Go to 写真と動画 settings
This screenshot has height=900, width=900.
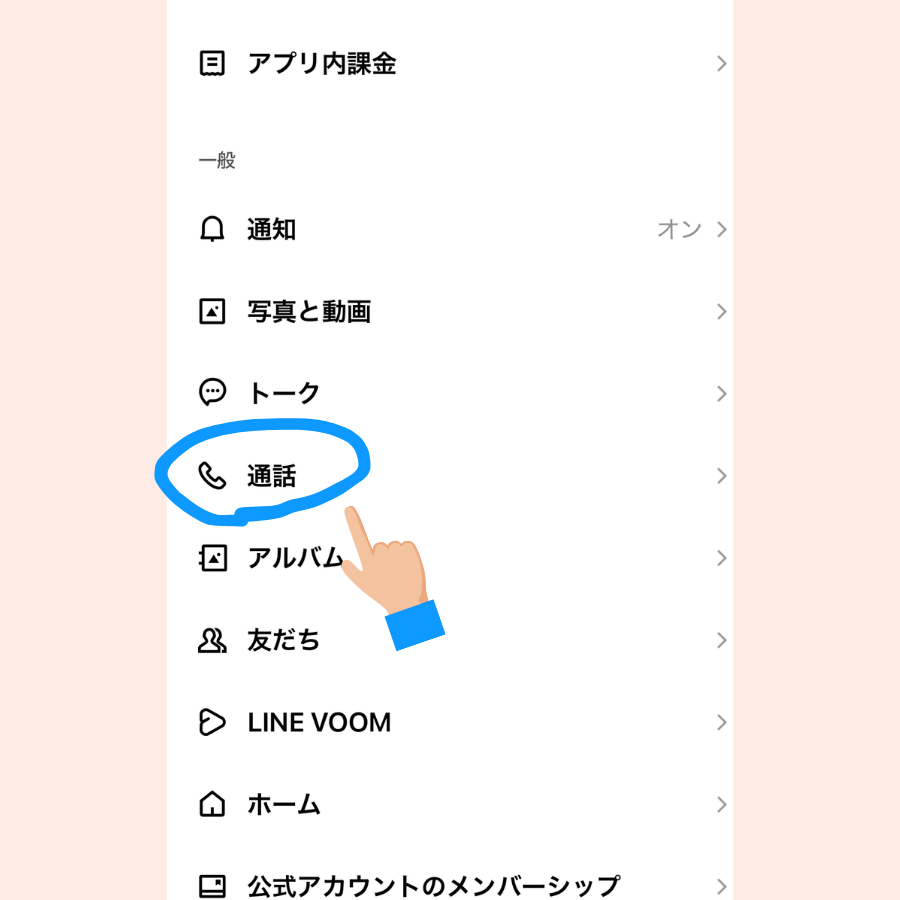pyautogui.click(x=308, y=312)
